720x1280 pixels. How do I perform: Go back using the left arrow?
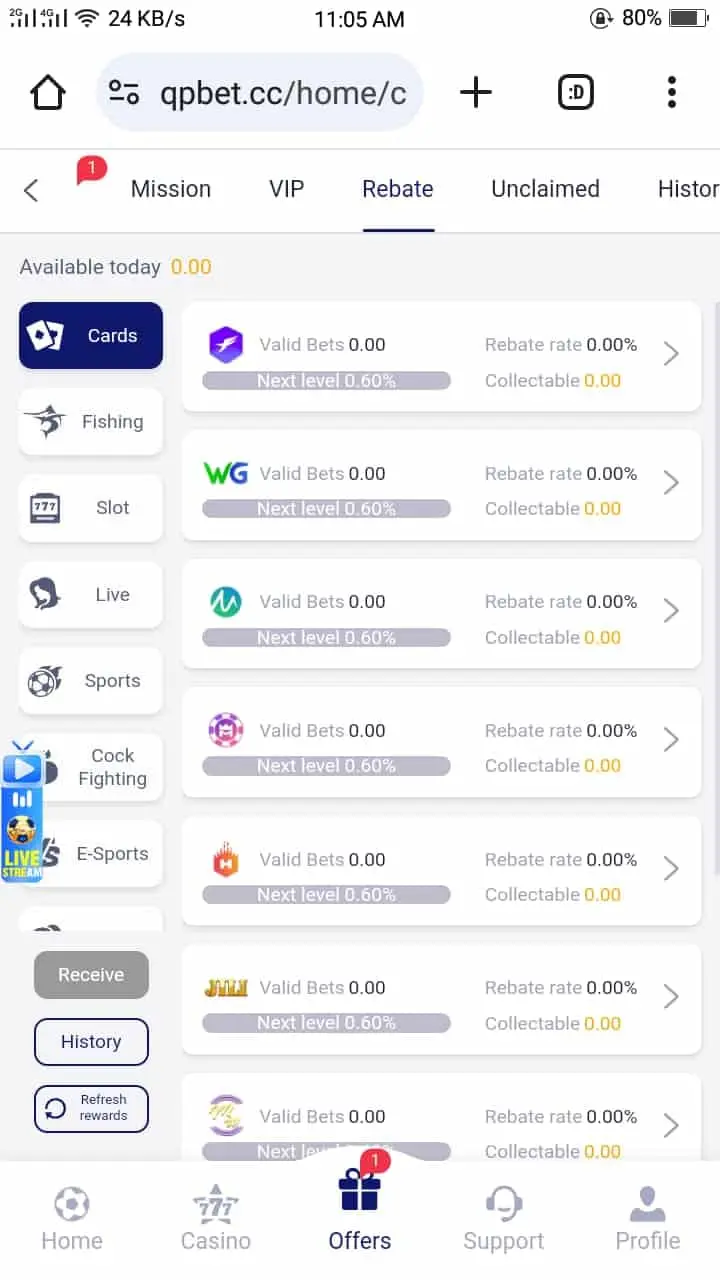pyautogui.click(x=31, y=190)
